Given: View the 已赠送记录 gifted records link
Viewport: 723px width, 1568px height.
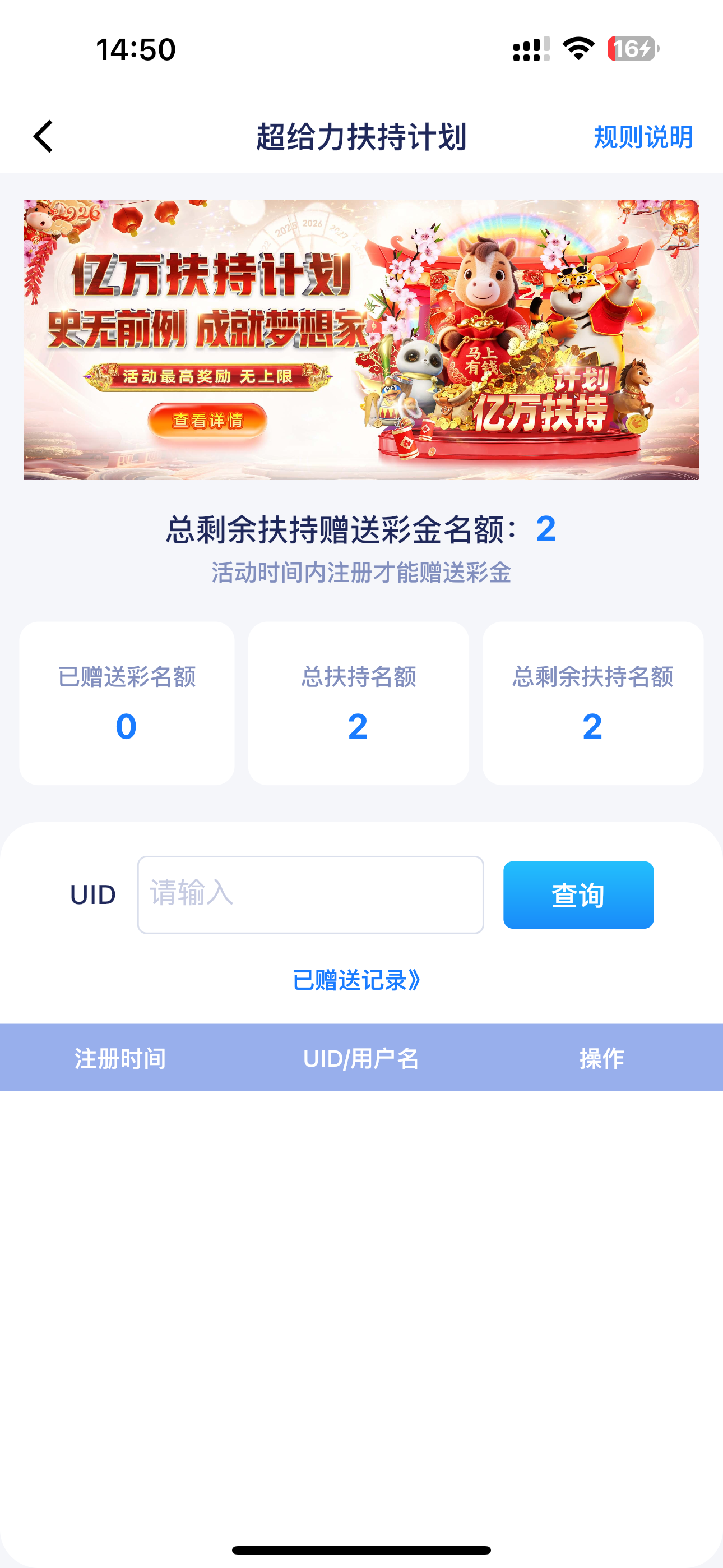Looking at the screenshot, I should [356, 980].
